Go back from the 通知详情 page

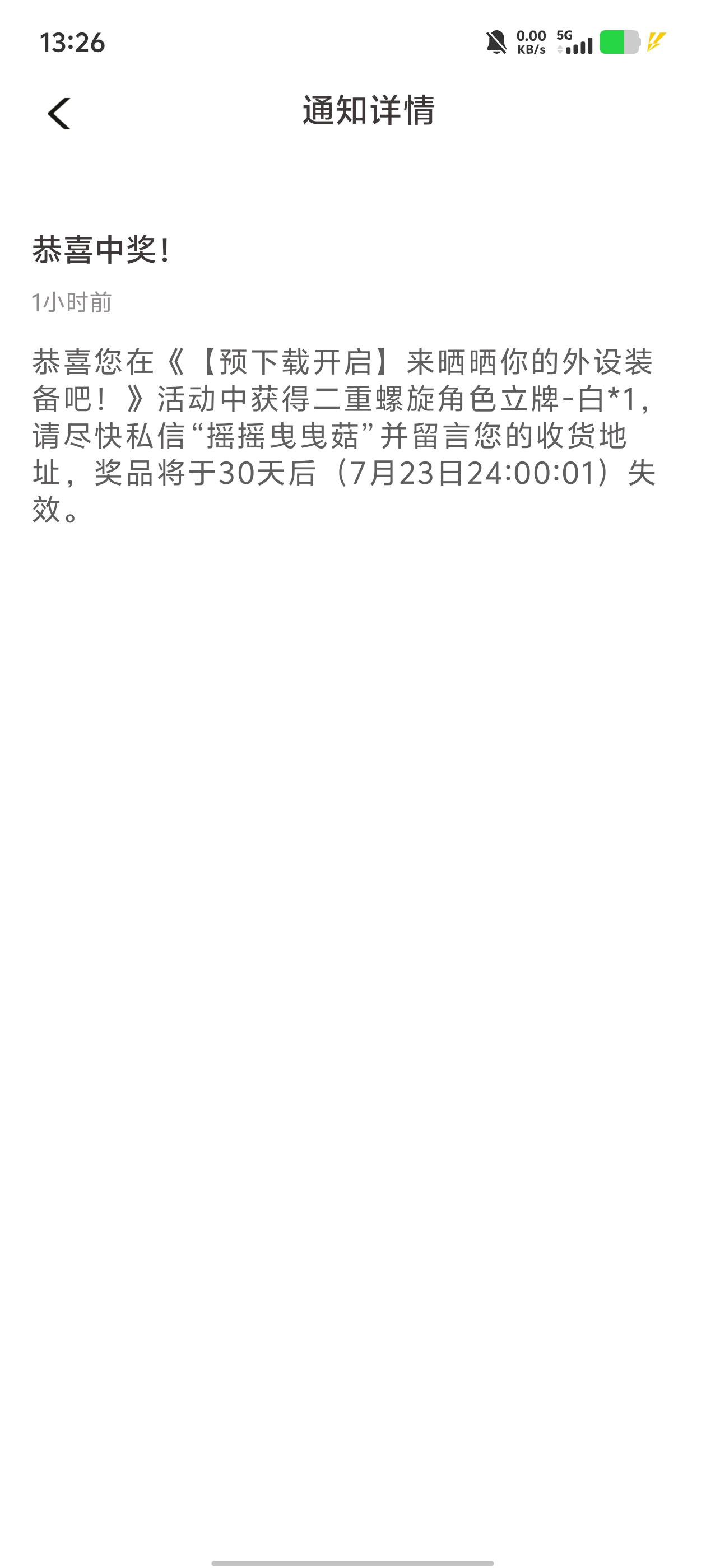59,113
